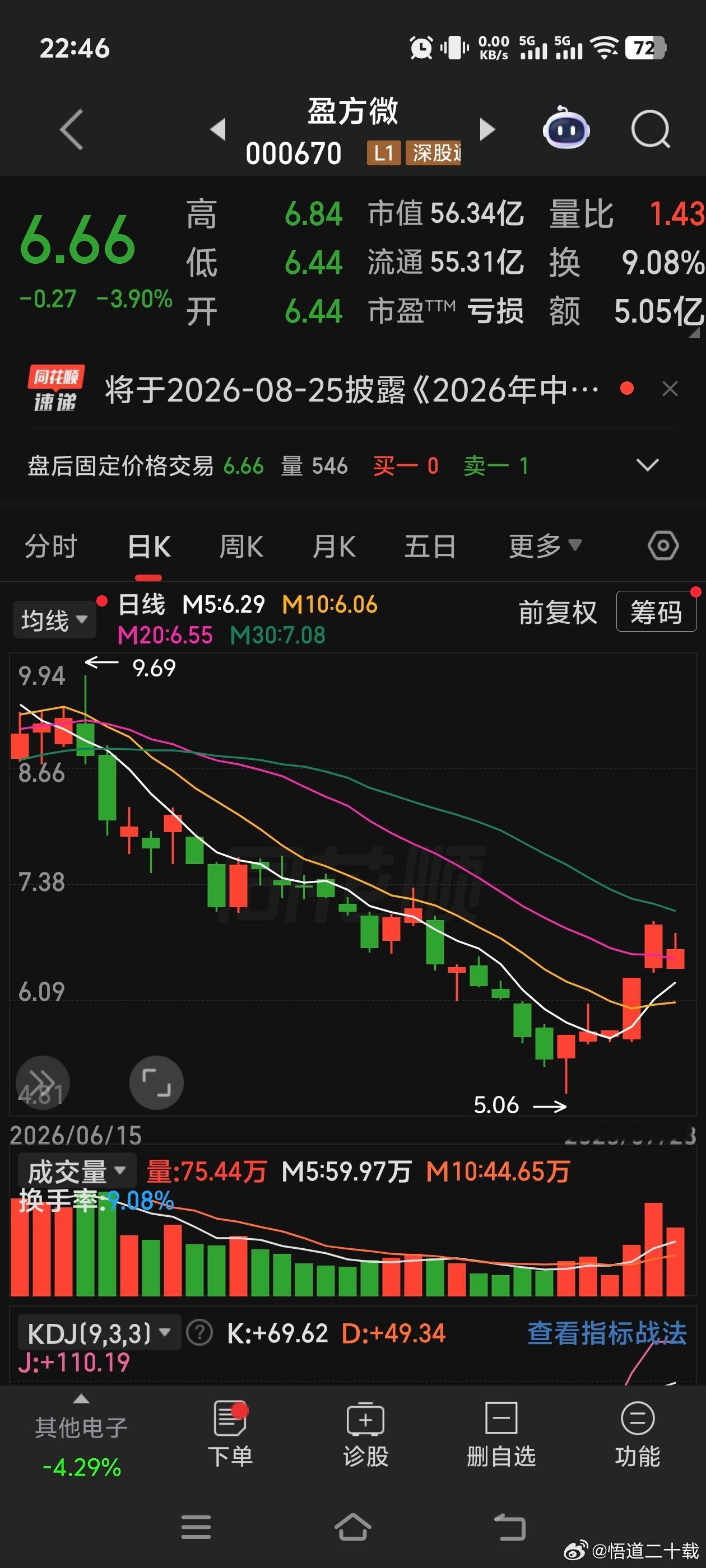Change the 前复权 adjustment setting
Screen dimensions: 706x1568
(558, 612)
